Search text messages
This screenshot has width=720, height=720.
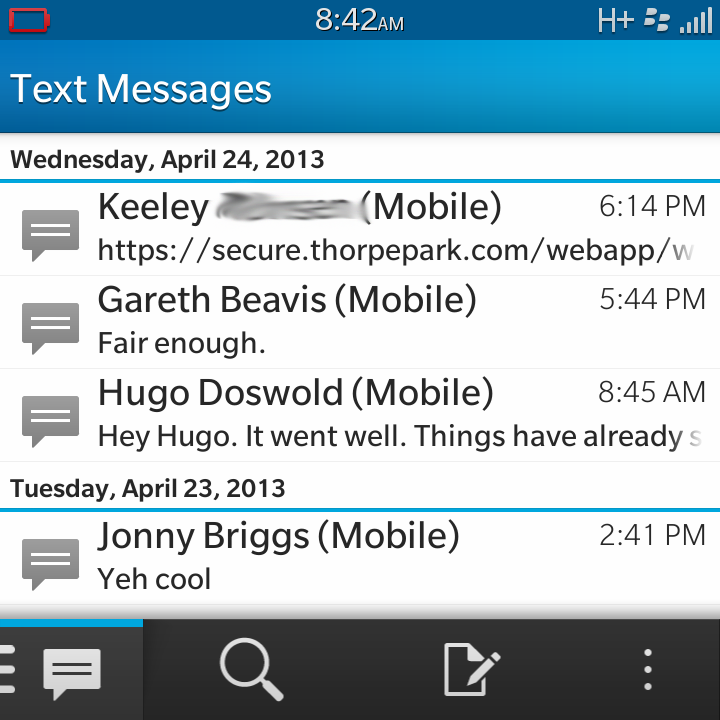[x=250, y=670]
